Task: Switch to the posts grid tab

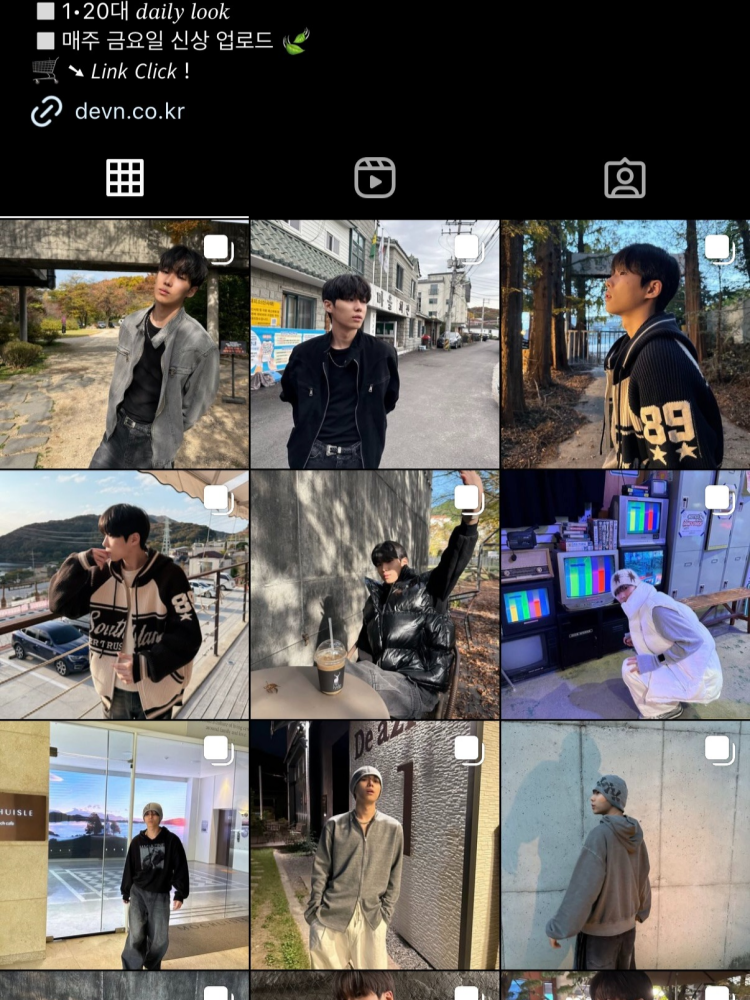Action: point(125,178)
